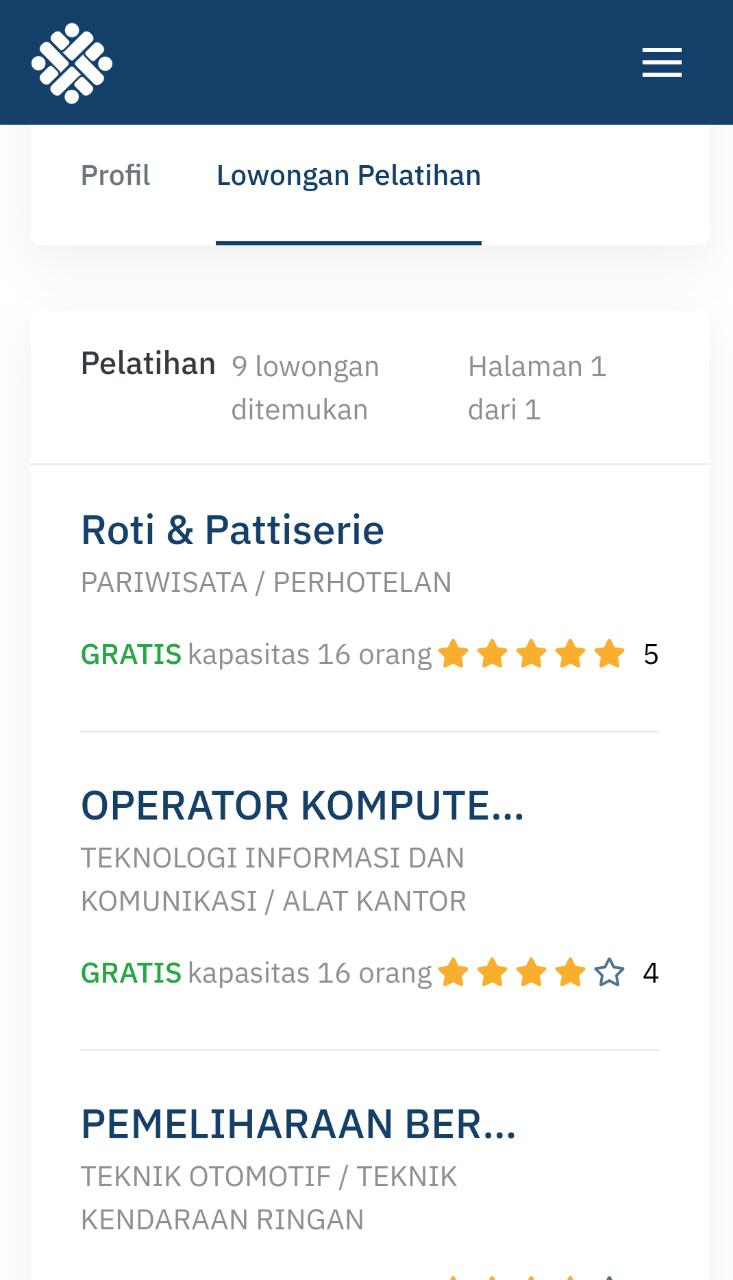Switch to the Profil tab

(115, 176)
